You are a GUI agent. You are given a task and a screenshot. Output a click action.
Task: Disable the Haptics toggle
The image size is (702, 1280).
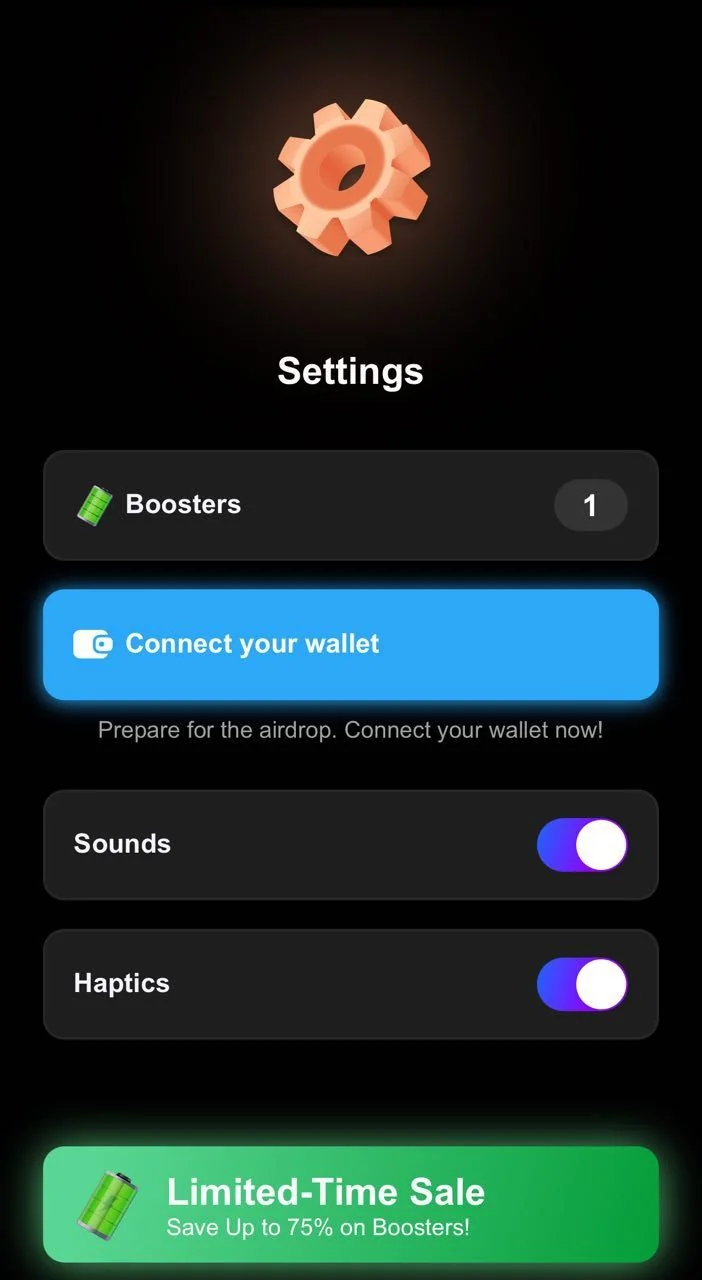[x=582, y=984]
